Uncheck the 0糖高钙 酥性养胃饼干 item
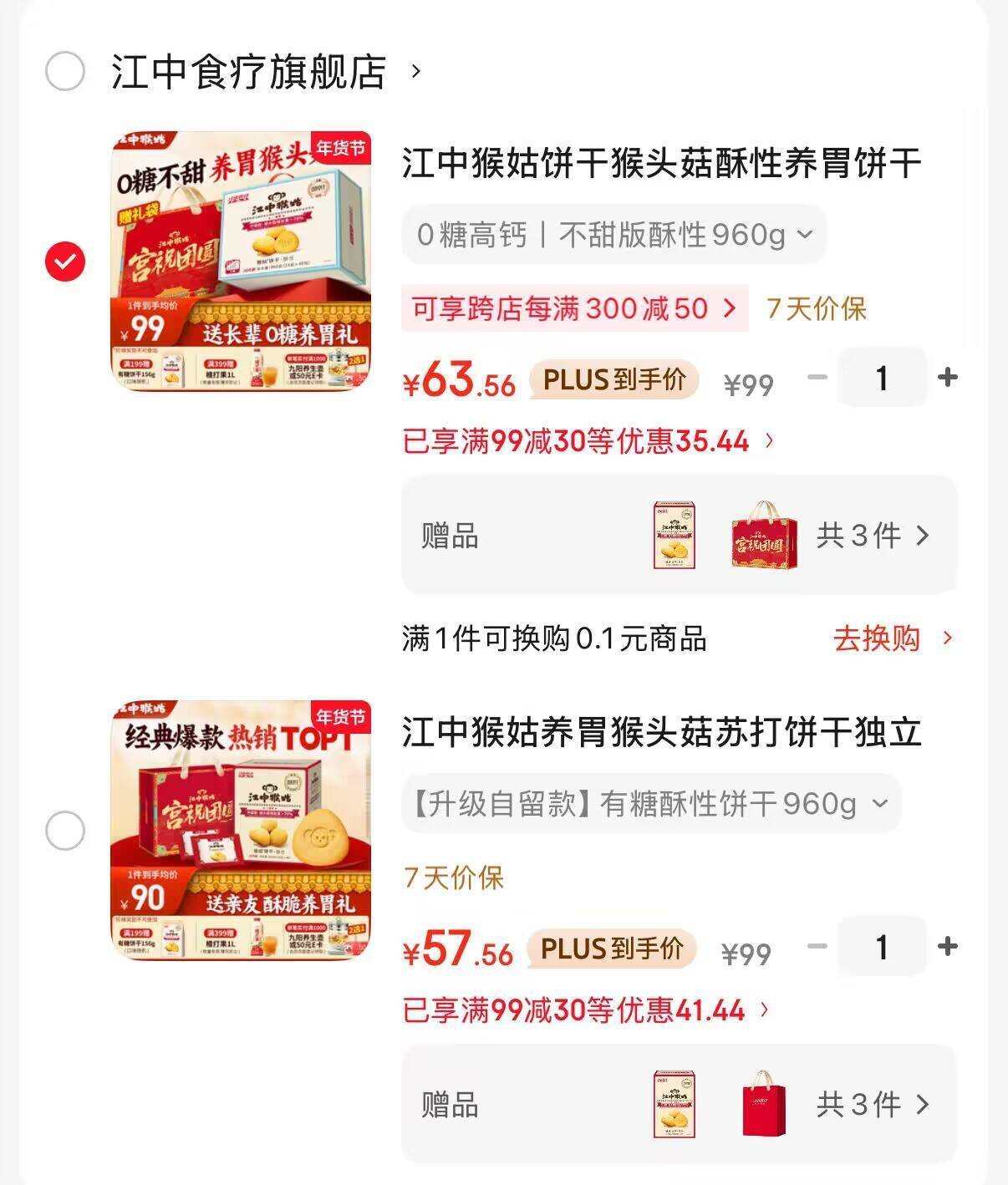Screen dimensions: 1008x1185 pyautogui.click(x=65, y=262)
